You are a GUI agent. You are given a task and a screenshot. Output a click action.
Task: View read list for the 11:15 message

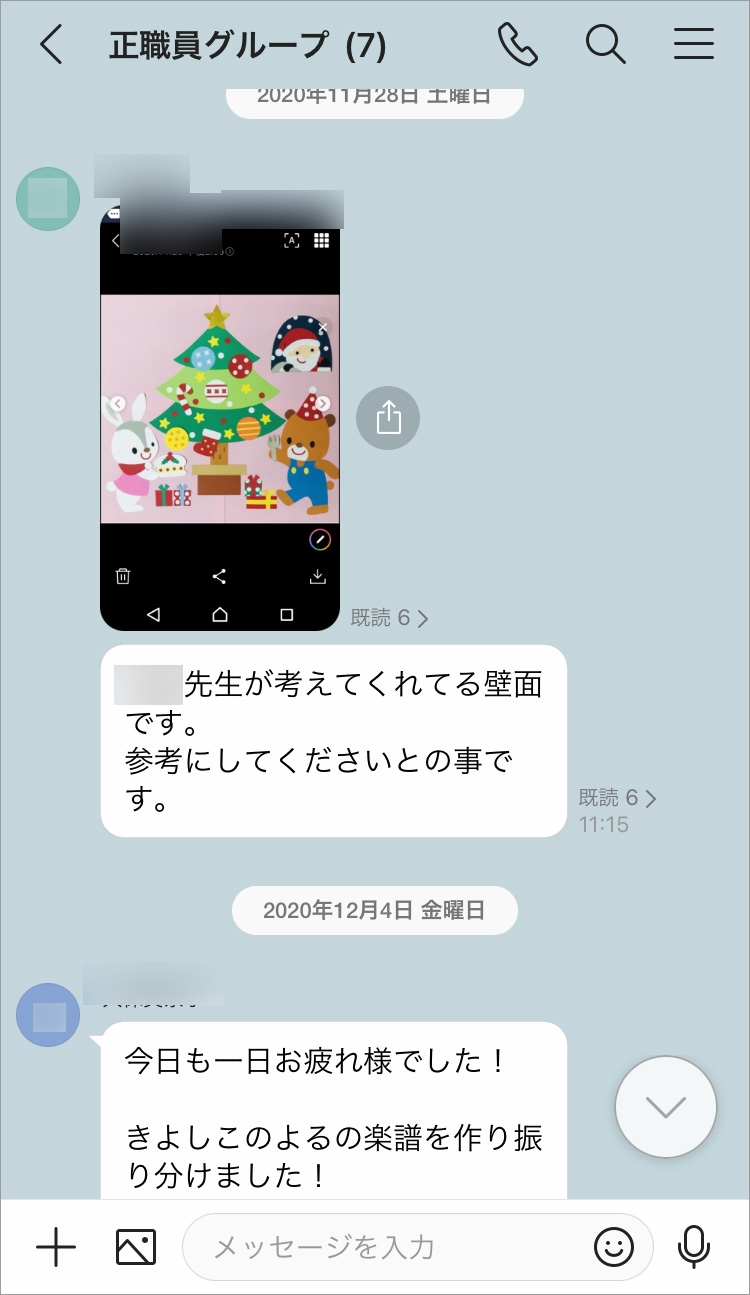(617, 798)
